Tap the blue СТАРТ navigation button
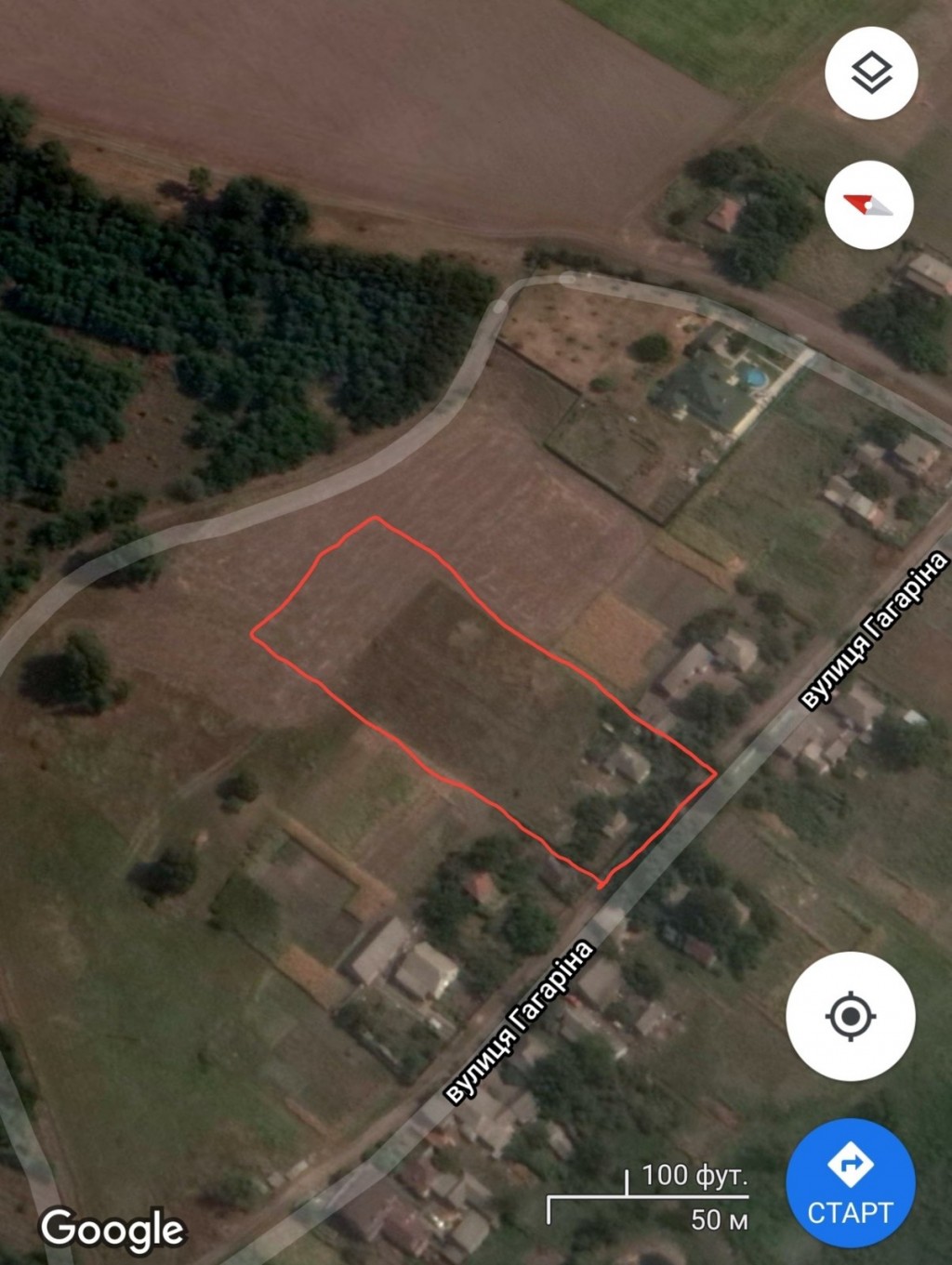The image size is (952, 1265). point(850,1183)
